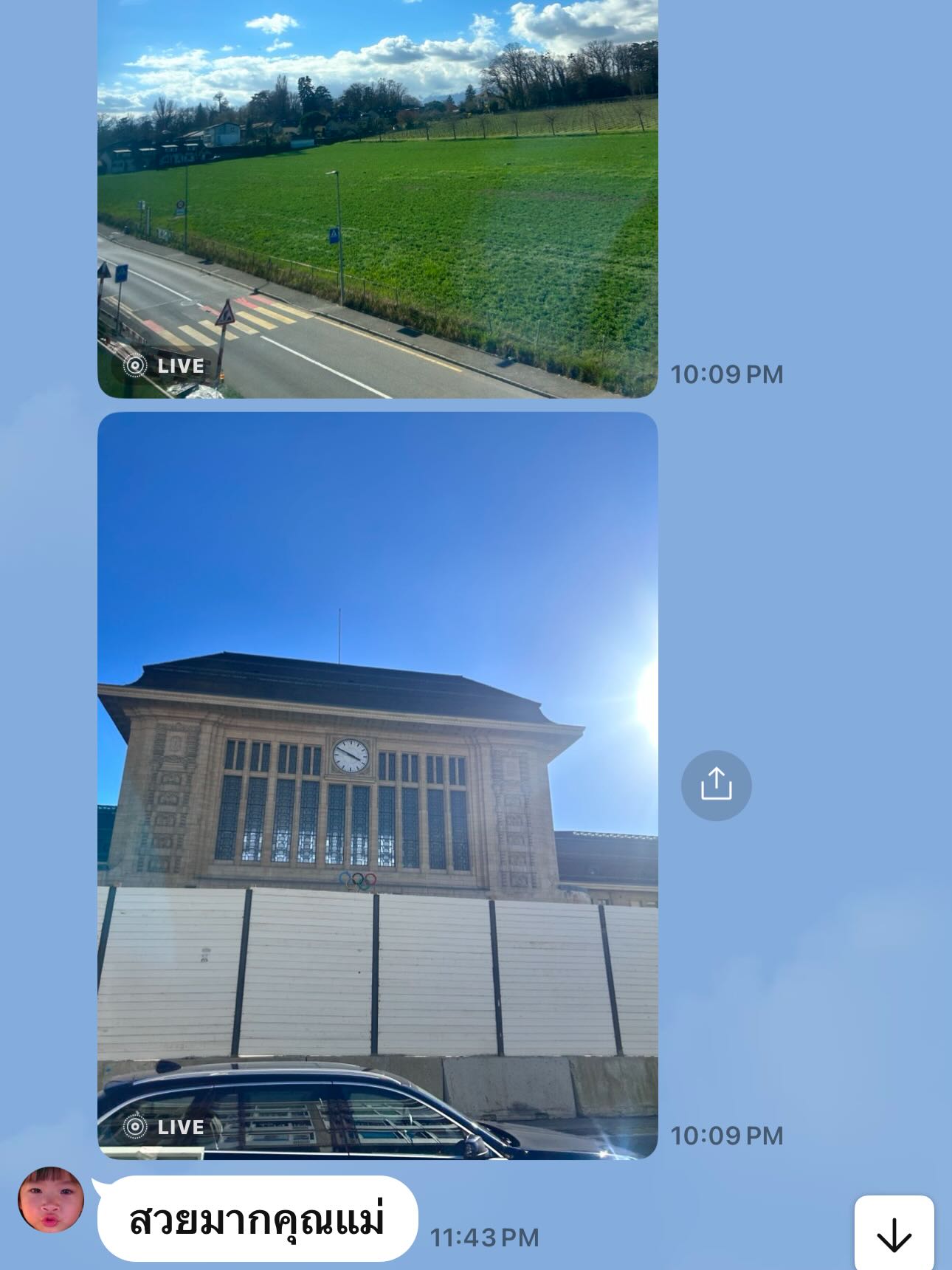952x1270 pixels.
Task: Jump to latest messages with down arrow
Action: [x=894, y=1234]
